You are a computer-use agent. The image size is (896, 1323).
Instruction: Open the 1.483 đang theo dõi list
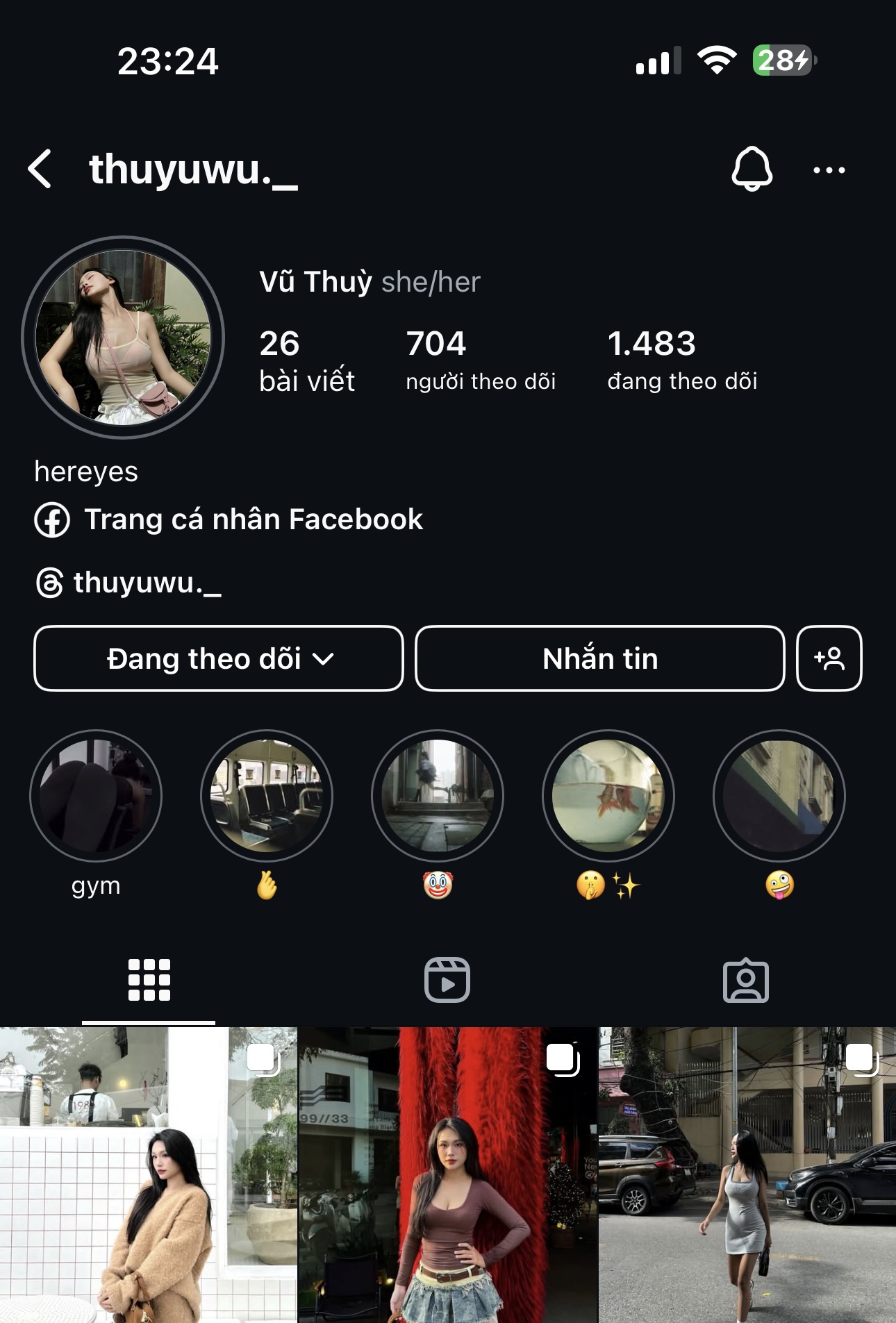681,360
